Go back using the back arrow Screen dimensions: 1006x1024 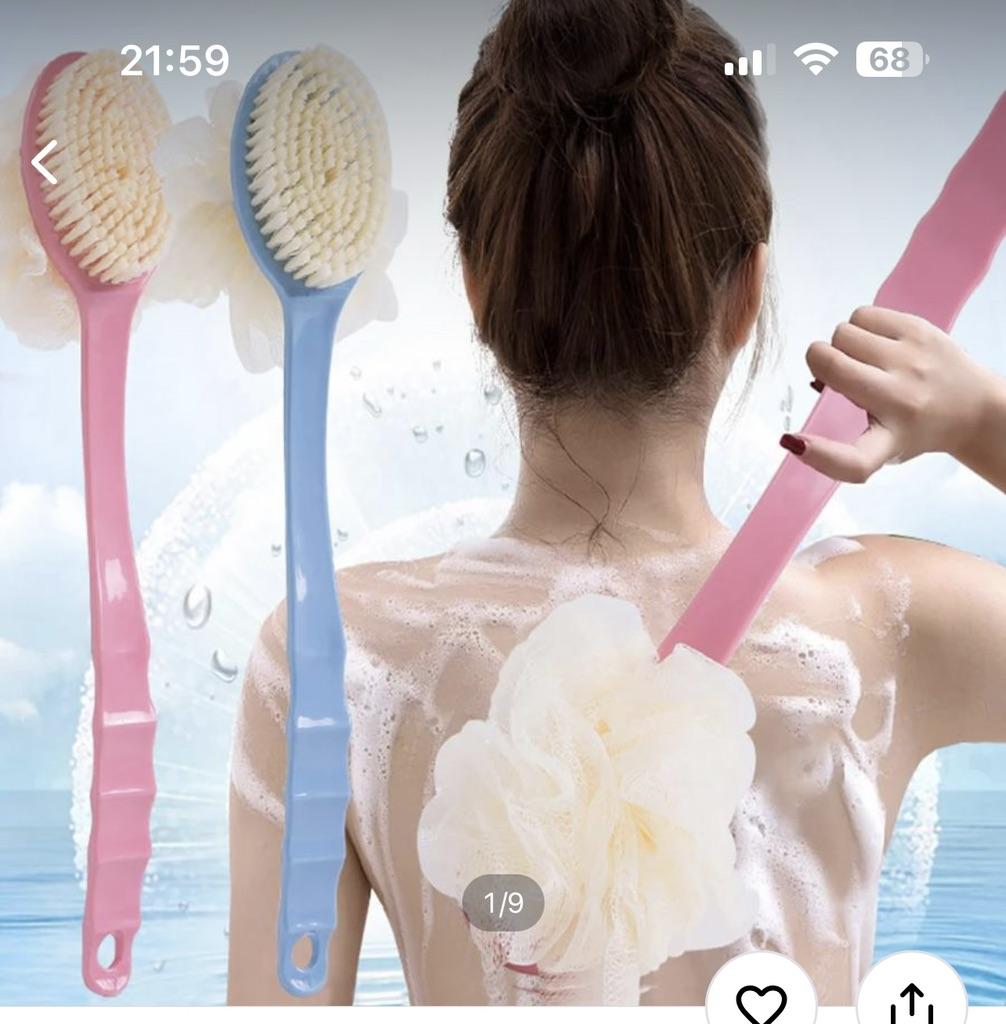point(44,162)
